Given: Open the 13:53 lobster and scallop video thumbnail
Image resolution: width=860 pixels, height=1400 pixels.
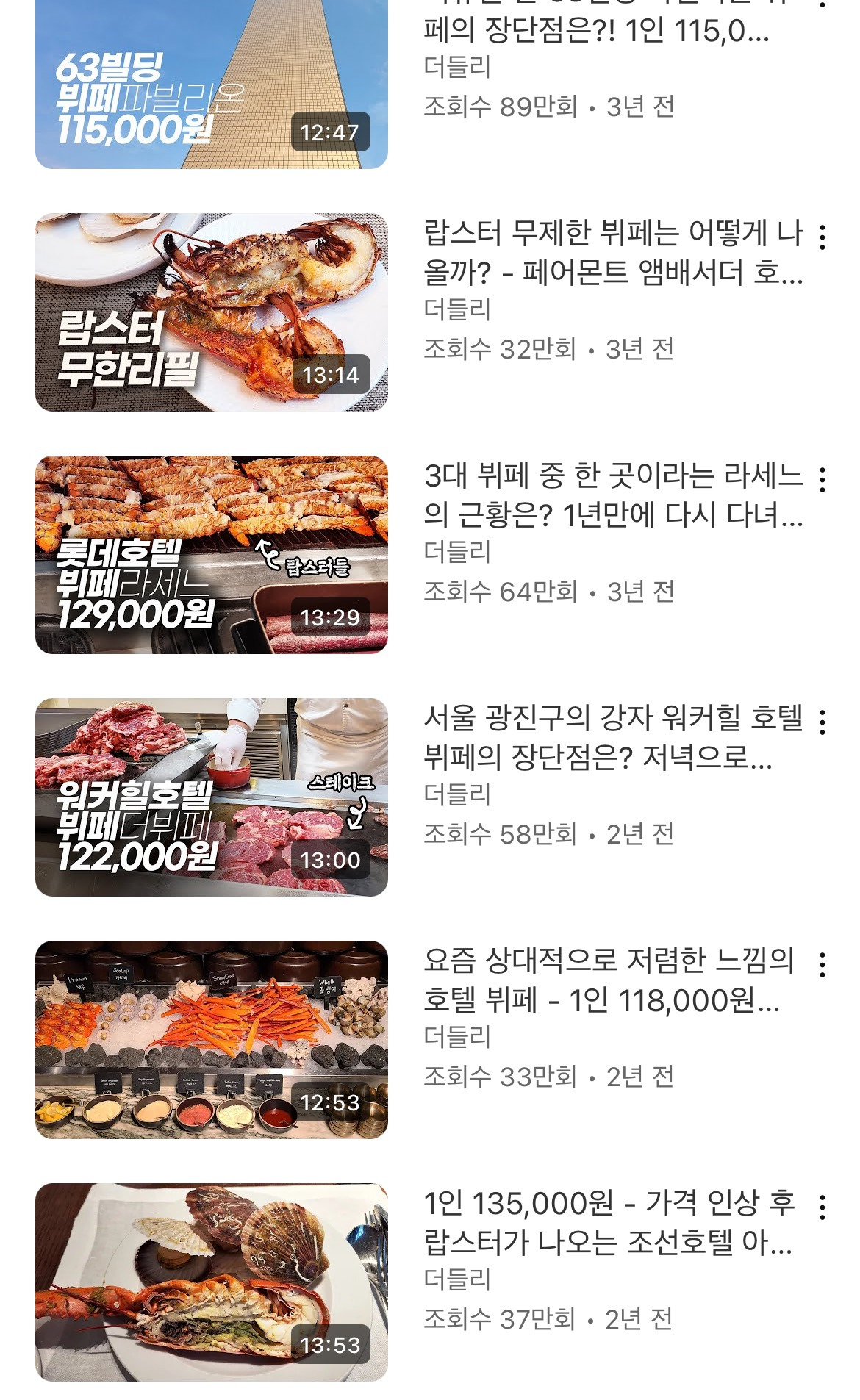Looking at the screenshot, I should point(211,1282).
